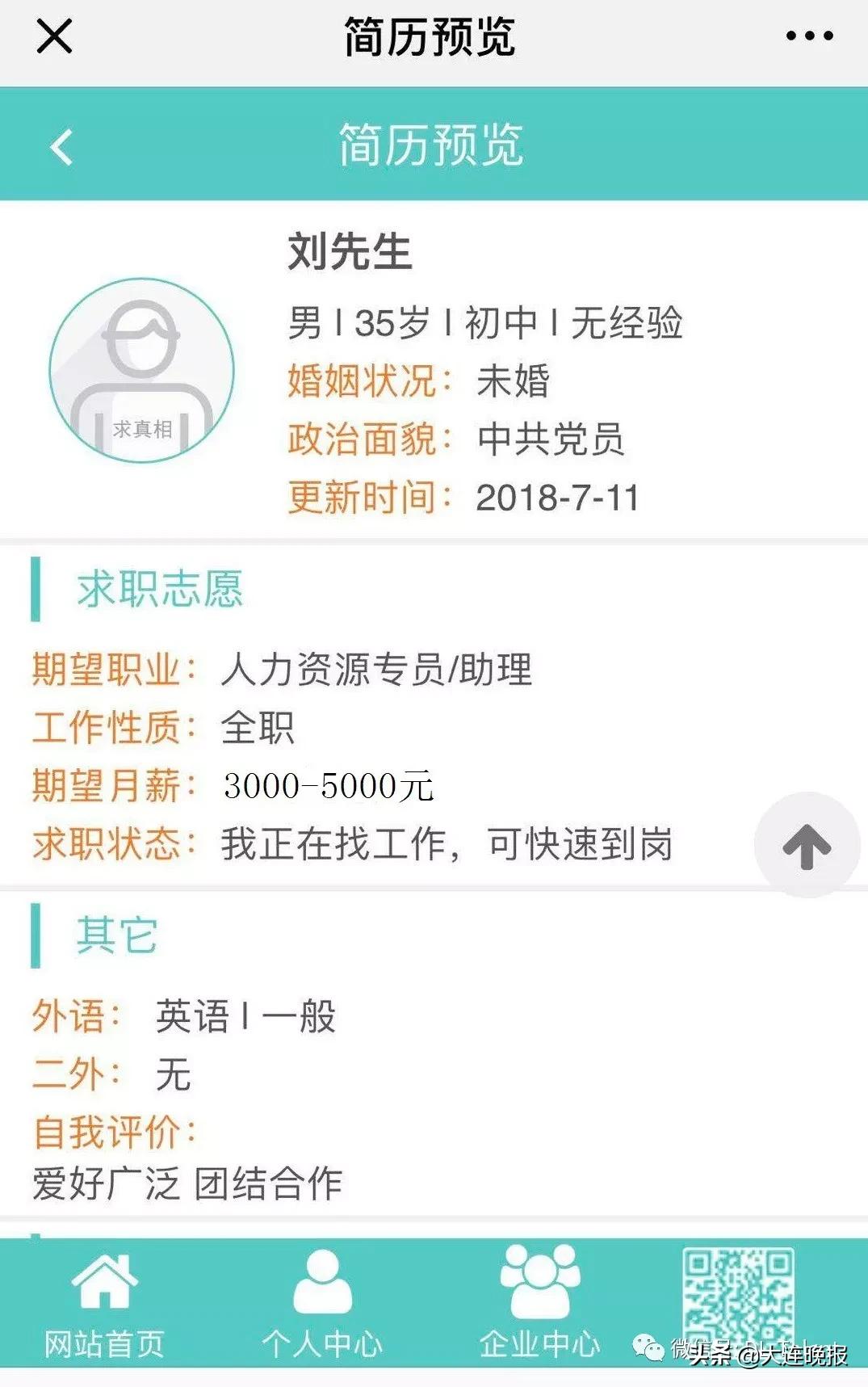Tap the scroll-to-top arrow button
This screenshot has width=868, height=1387.
point(806,846)
